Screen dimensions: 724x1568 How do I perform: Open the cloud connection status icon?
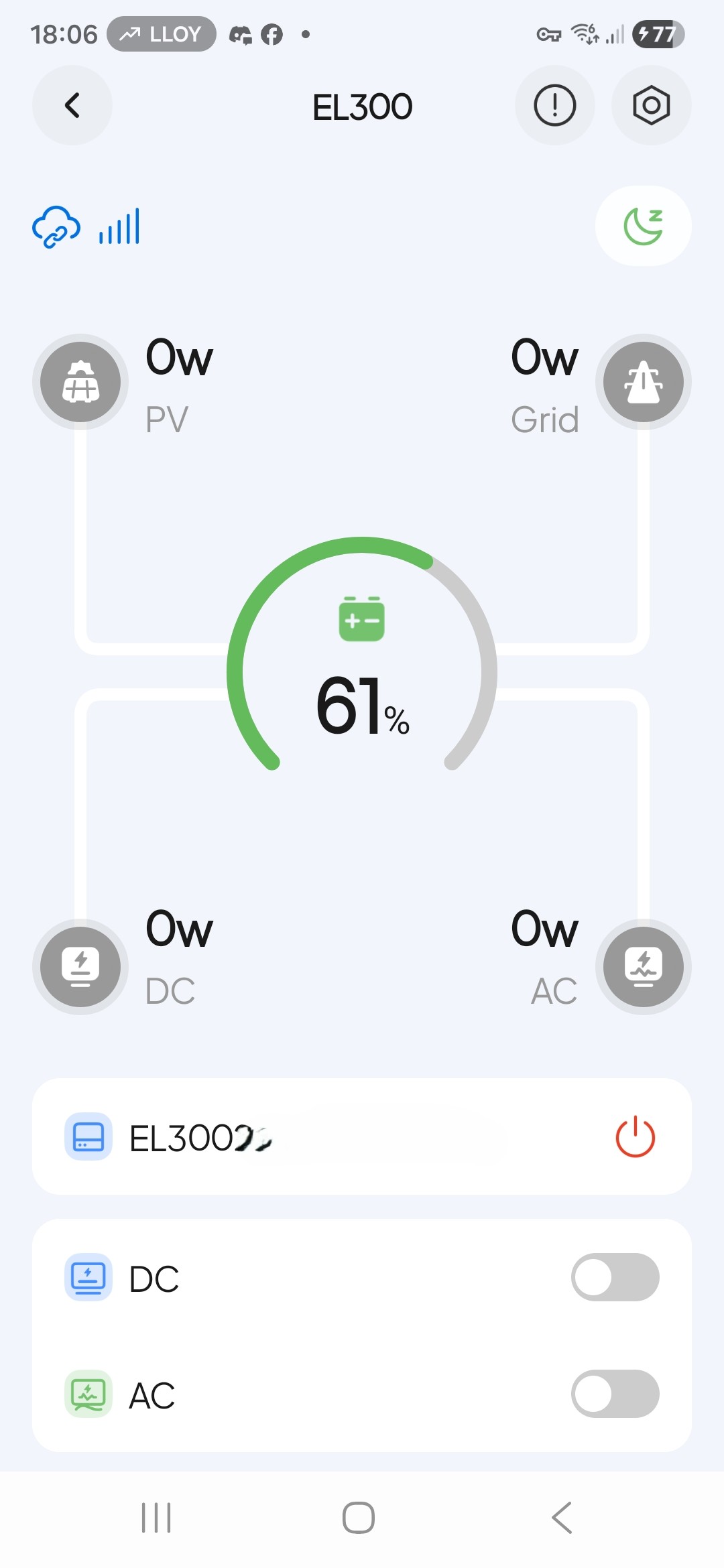click(55, 226)
